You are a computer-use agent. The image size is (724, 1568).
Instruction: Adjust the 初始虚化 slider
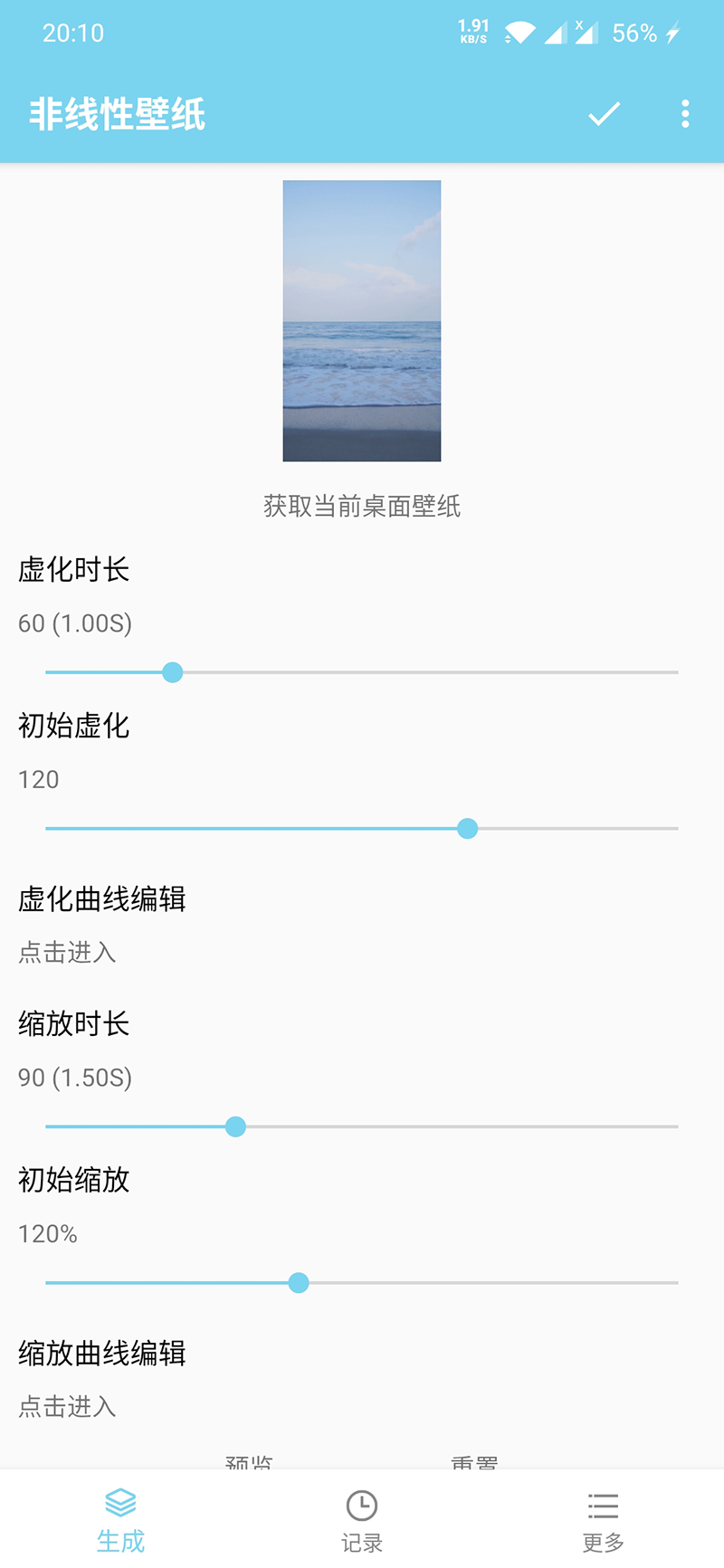467,828
